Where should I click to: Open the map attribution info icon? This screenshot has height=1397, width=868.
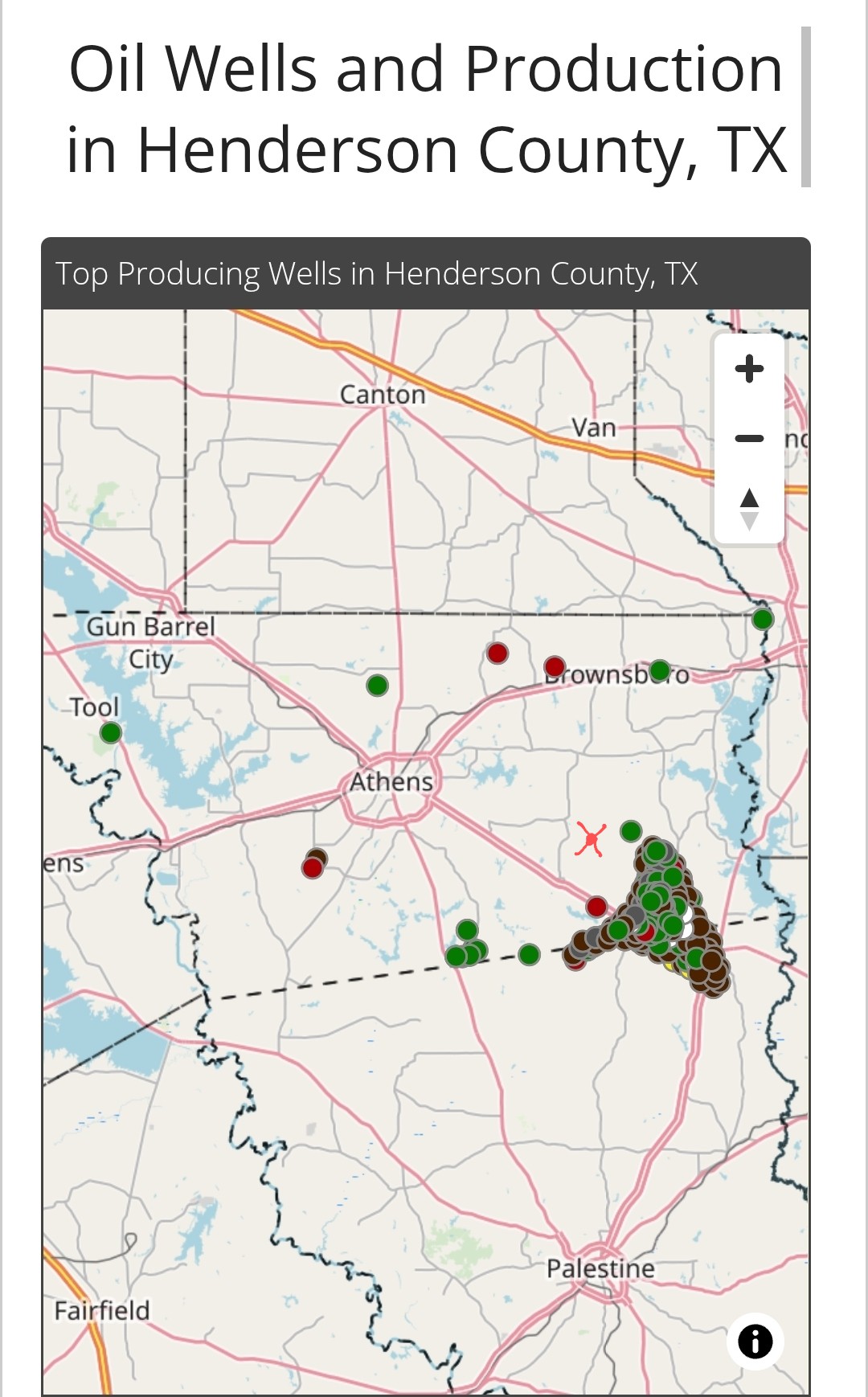[x=755, y=1342]
